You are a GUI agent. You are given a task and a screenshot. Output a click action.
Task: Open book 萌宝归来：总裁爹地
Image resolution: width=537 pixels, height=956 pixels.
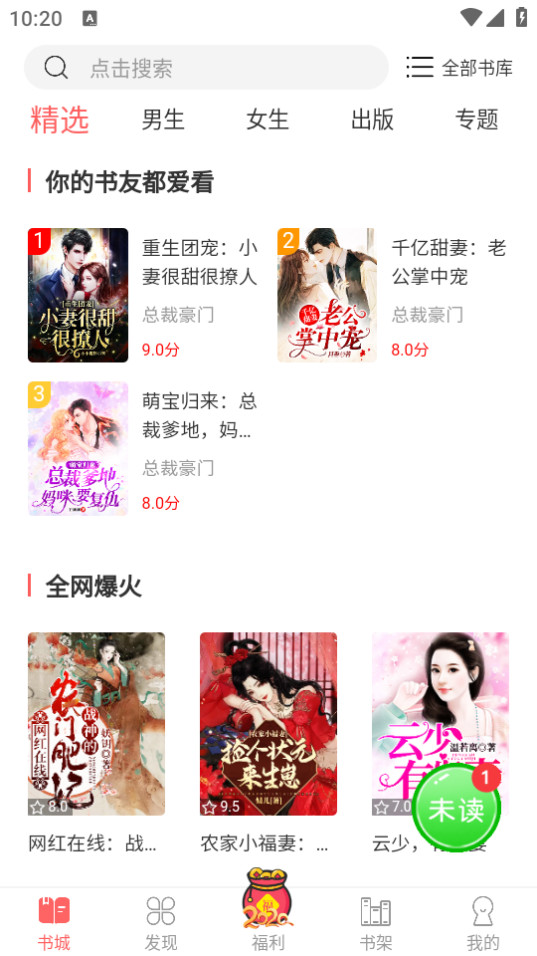[x=143, y=449]
